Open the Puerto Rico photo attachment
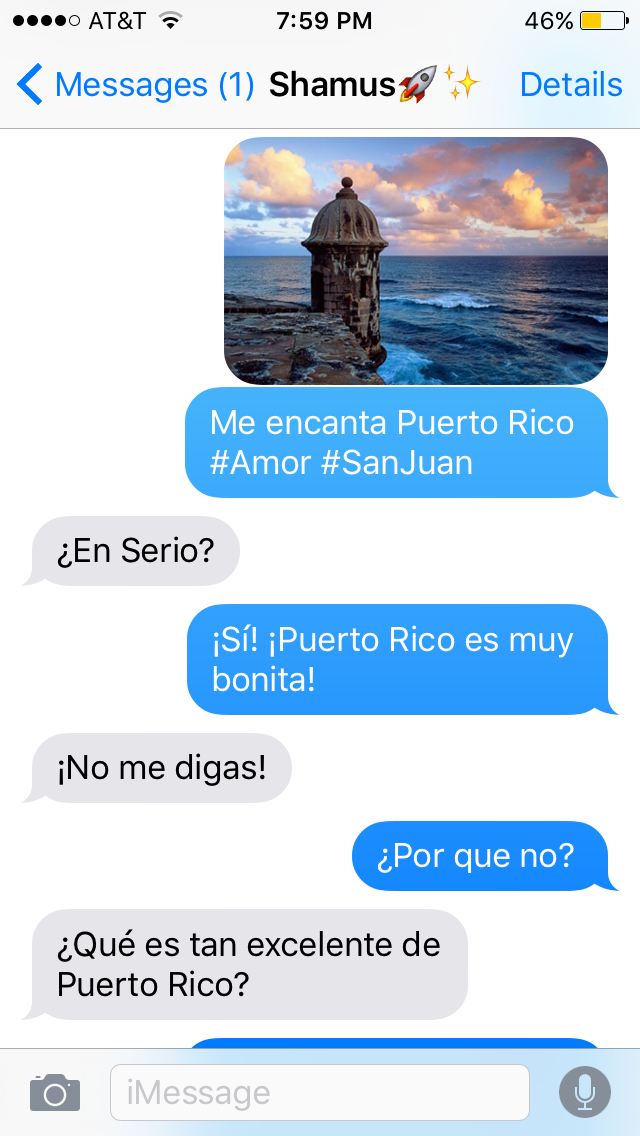 click(415, 260)
